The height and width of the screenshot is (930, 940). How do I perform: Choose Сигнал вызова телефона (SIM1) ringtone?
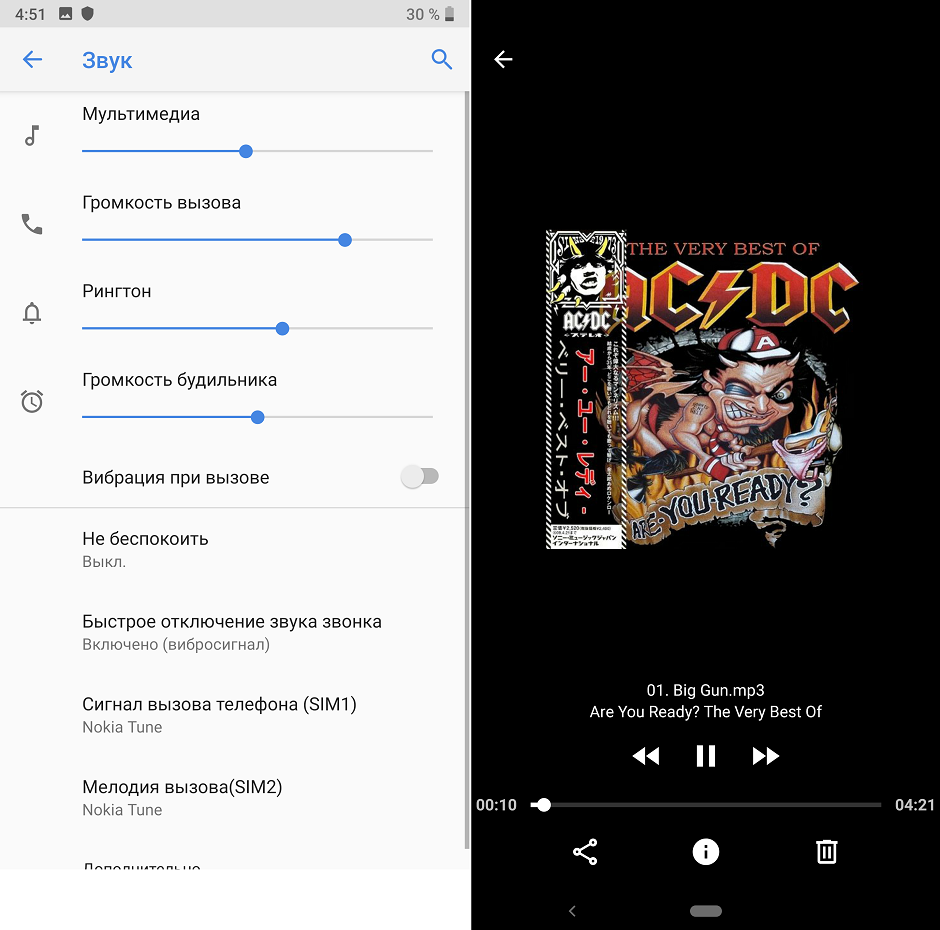pyautogui.click(x=220, y=715)
